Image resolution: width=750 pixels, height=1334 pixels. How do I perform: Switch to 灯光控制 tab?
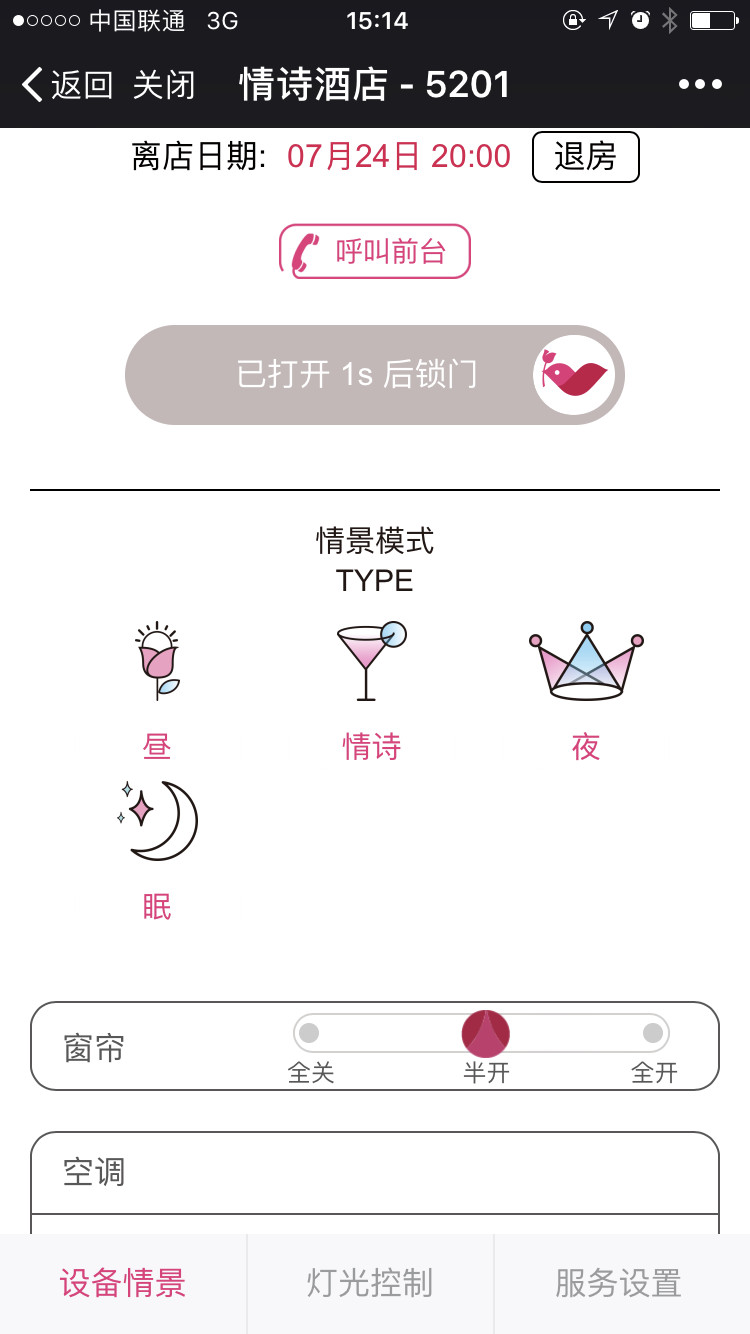(x=370, y=1283)
